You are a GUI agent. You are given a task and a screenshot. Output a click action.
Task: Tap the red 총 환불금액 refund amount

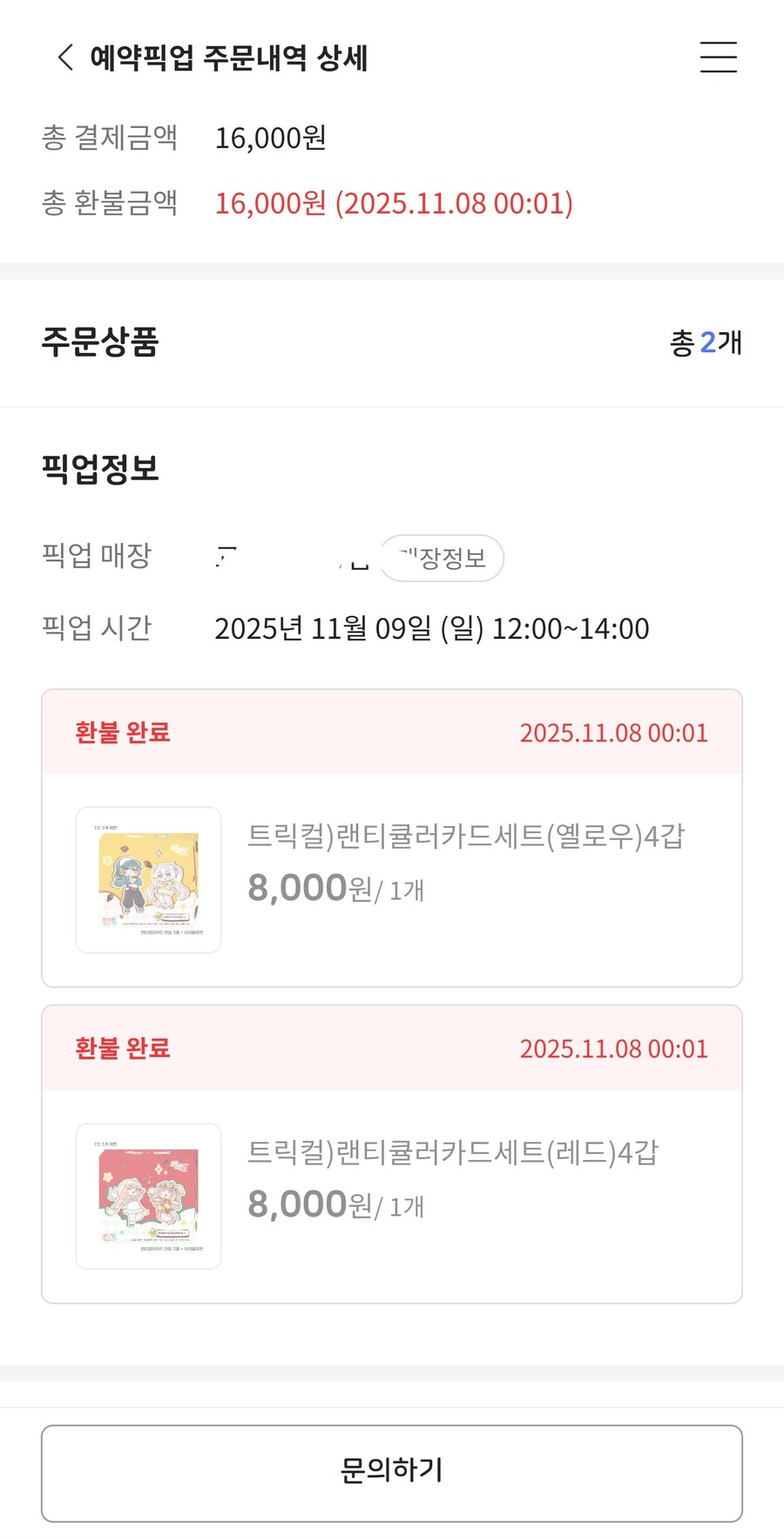pyautogui.click(x=394, y=202)
